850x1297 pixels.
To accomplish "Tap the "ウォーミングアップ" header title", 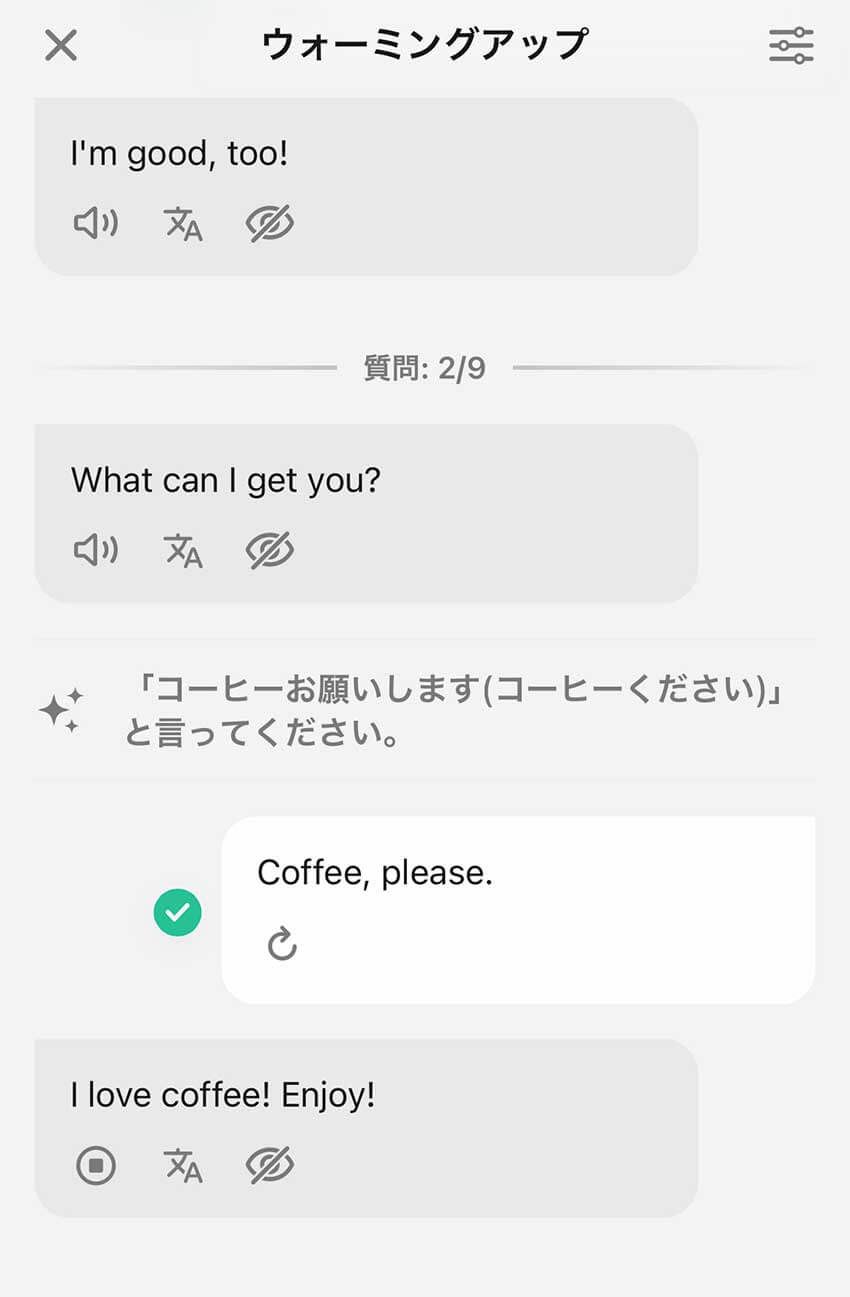I will pos(424,42).
